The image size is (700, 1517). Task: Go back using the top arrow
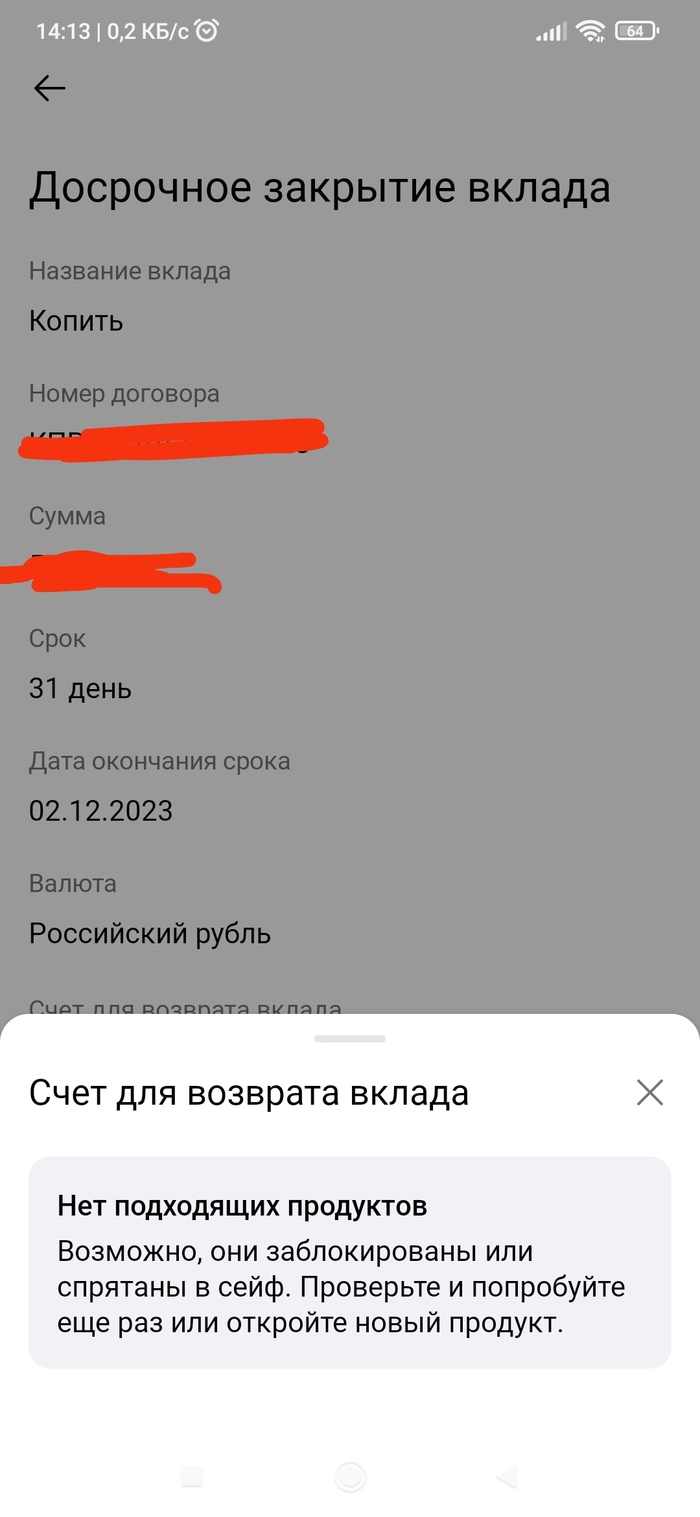point(49,89)
